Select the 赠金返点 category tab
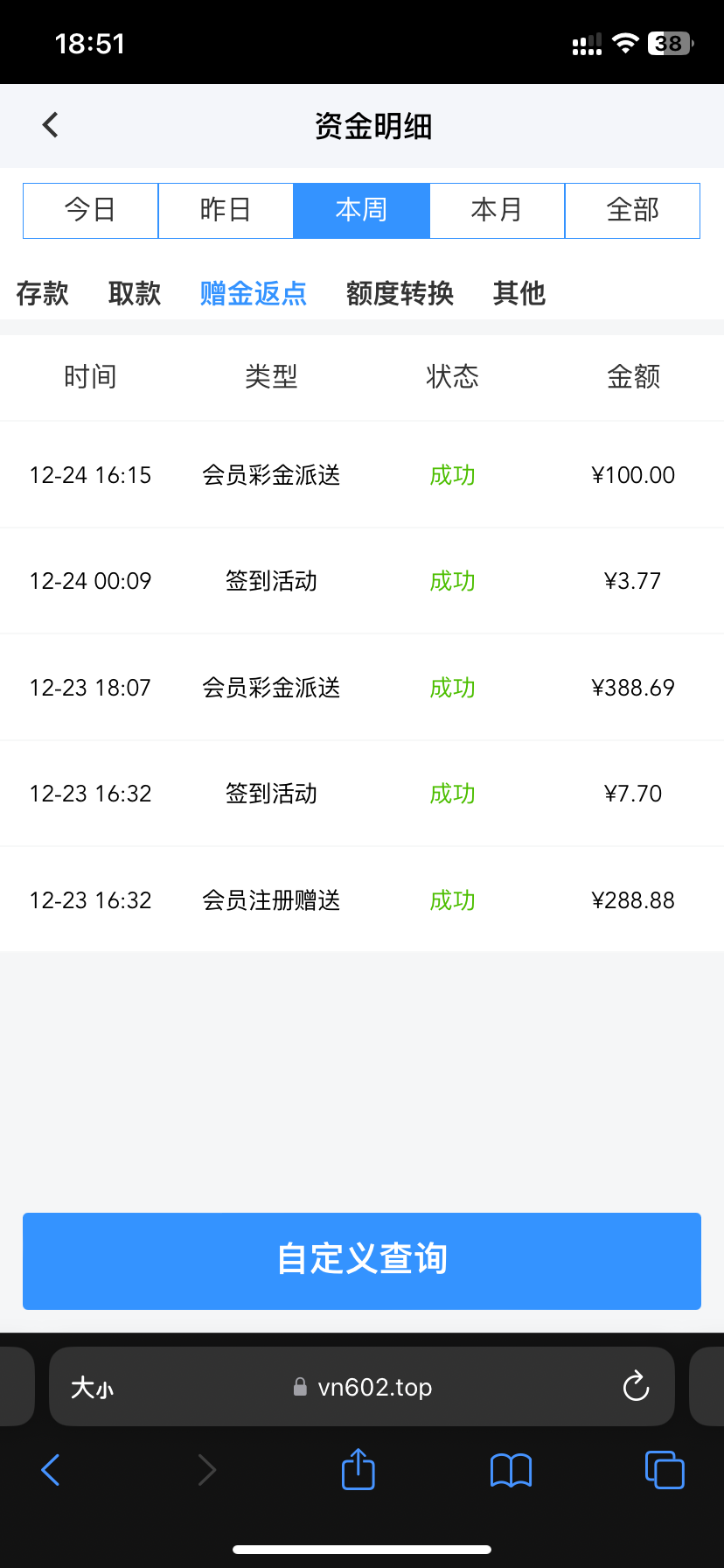 pos(254,293)
